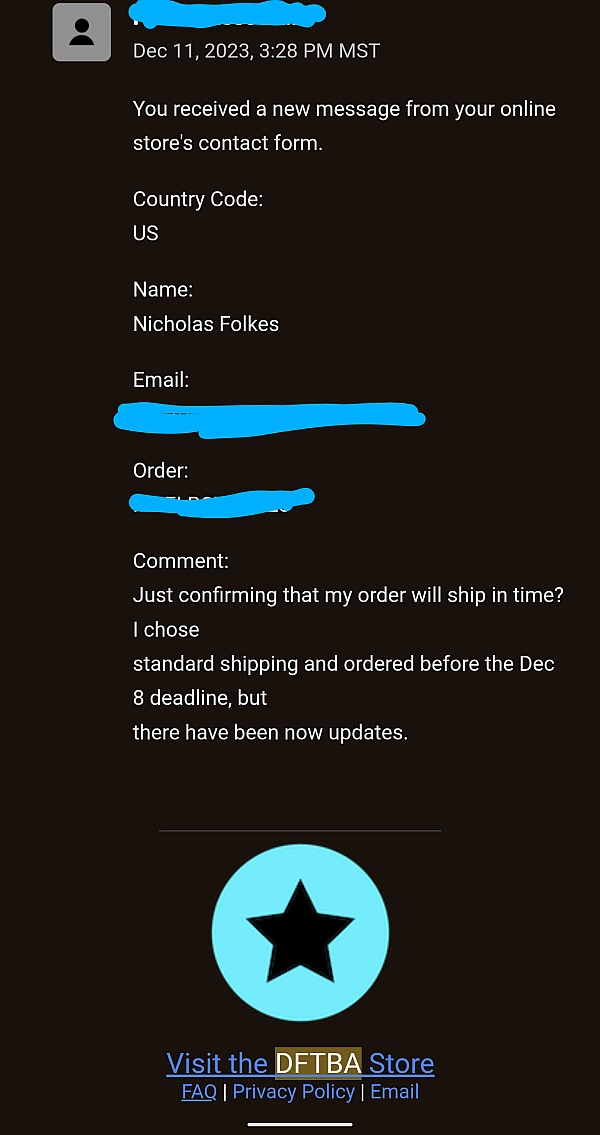Screen dimensions: 600x1135
Task: Open the FAQ link
Action: [x=199, y=1092]
